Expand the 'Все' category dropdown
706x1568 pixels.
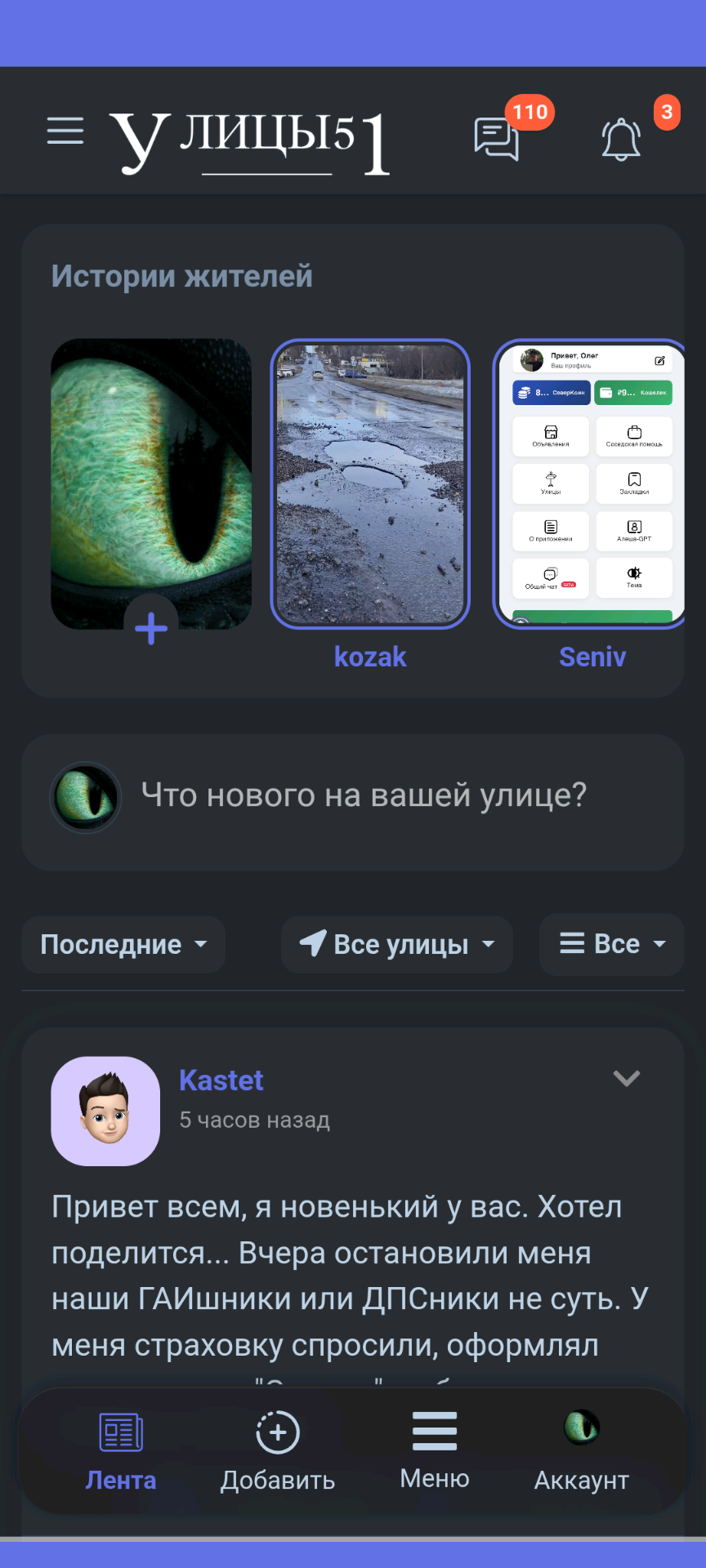coord(612,945)
